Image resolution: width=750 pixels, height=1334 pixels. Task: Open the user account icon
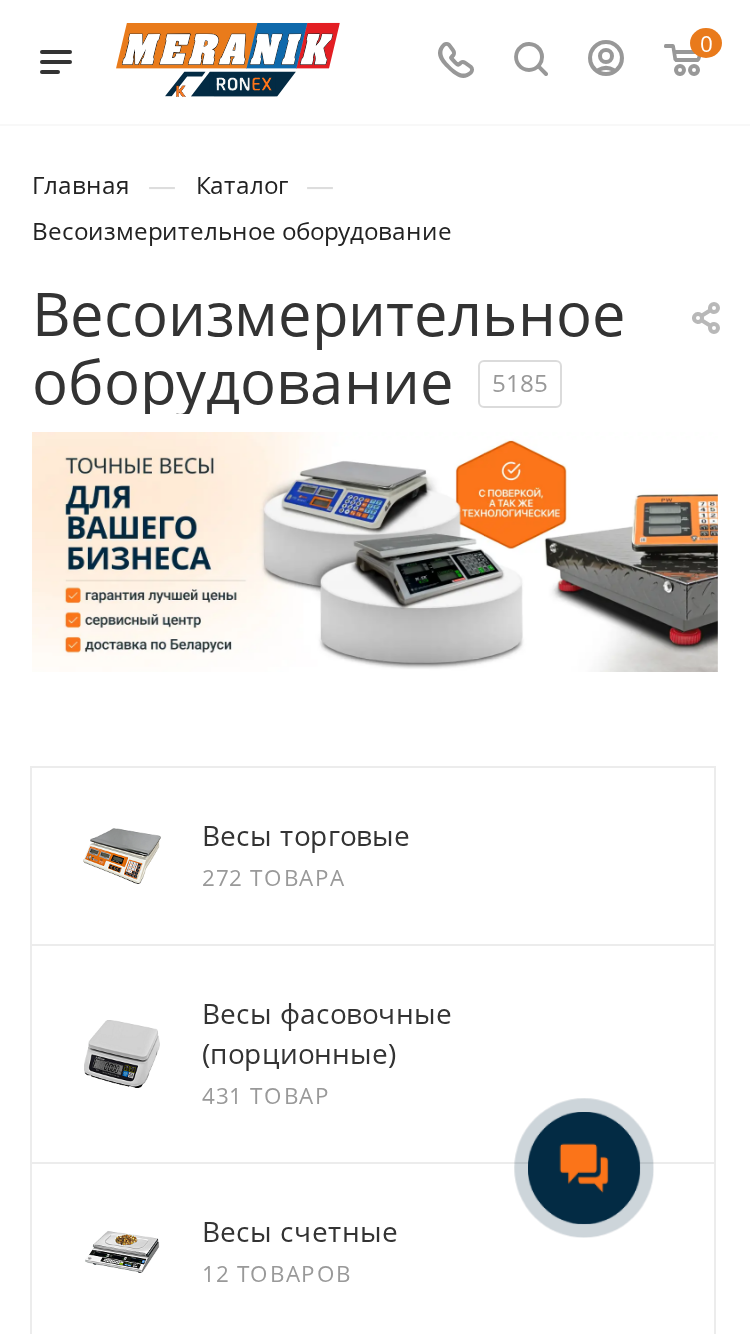click(606, 59)
